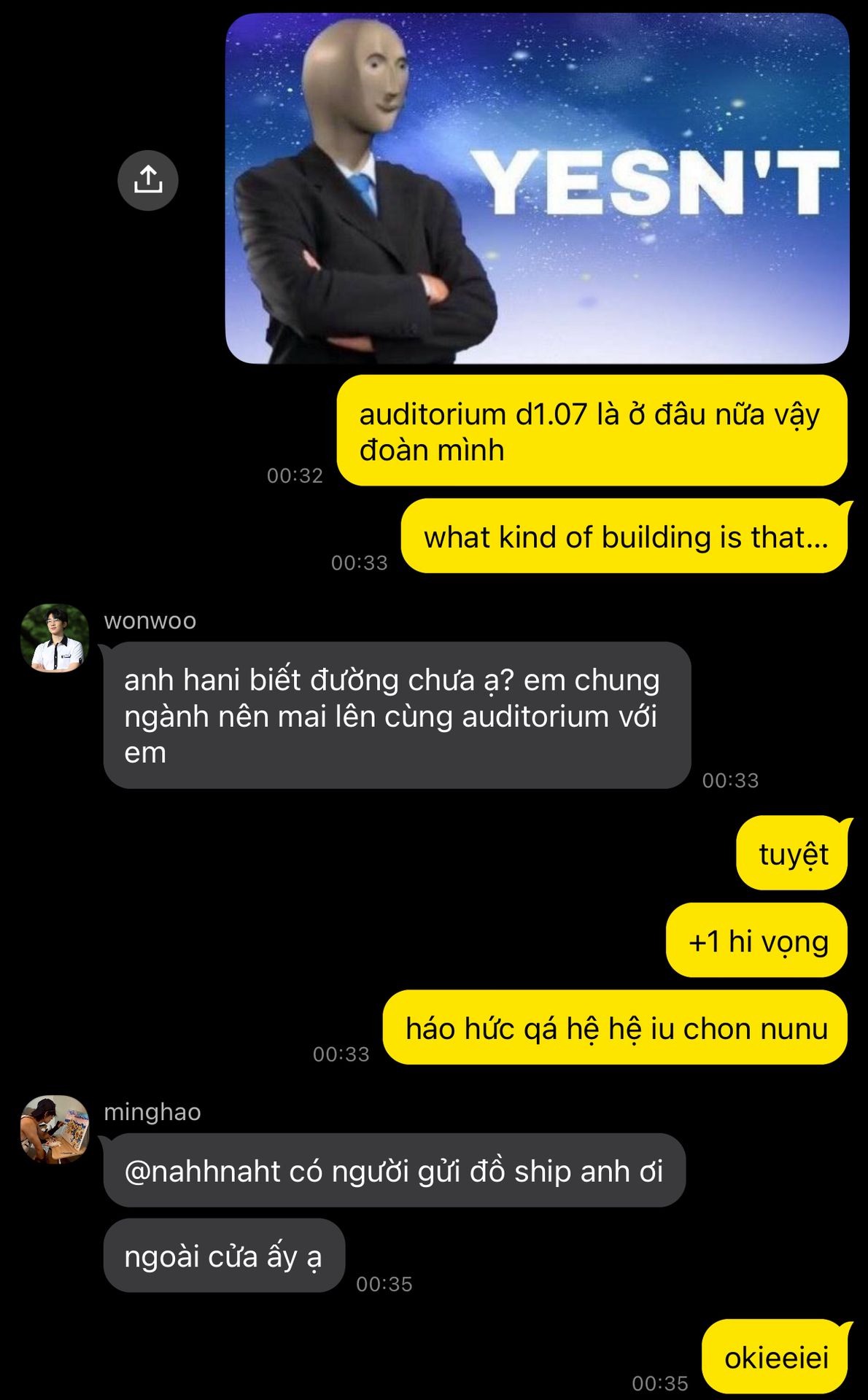The image size is (868, 1400).
Task: View wonwoo's profile picture
Action: (55, 638)
